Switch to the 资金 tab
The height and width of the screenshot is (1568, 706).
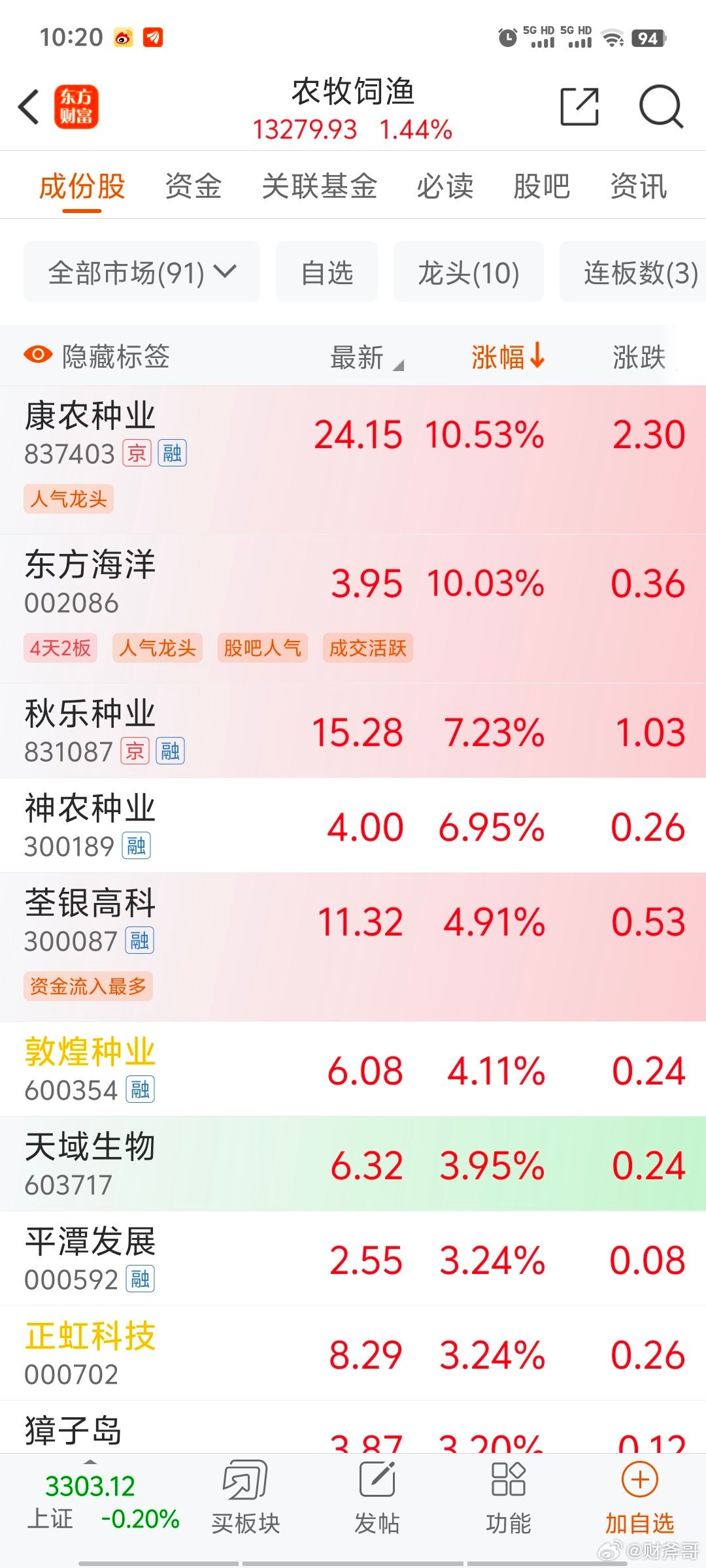click(x=193, y=186)
